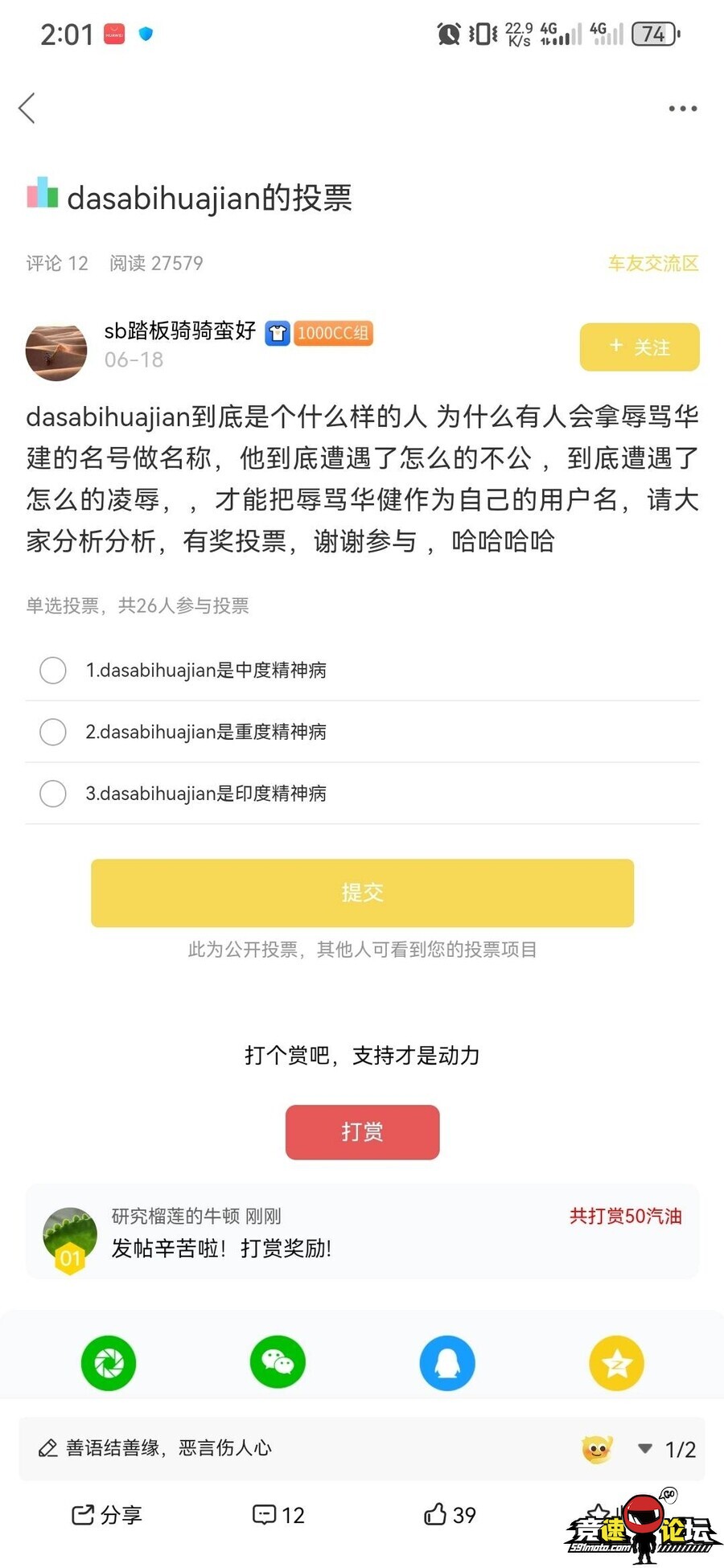
Task: Open sb踏板骑骑蛮好's profile avatar
Action: coord(56,352)
